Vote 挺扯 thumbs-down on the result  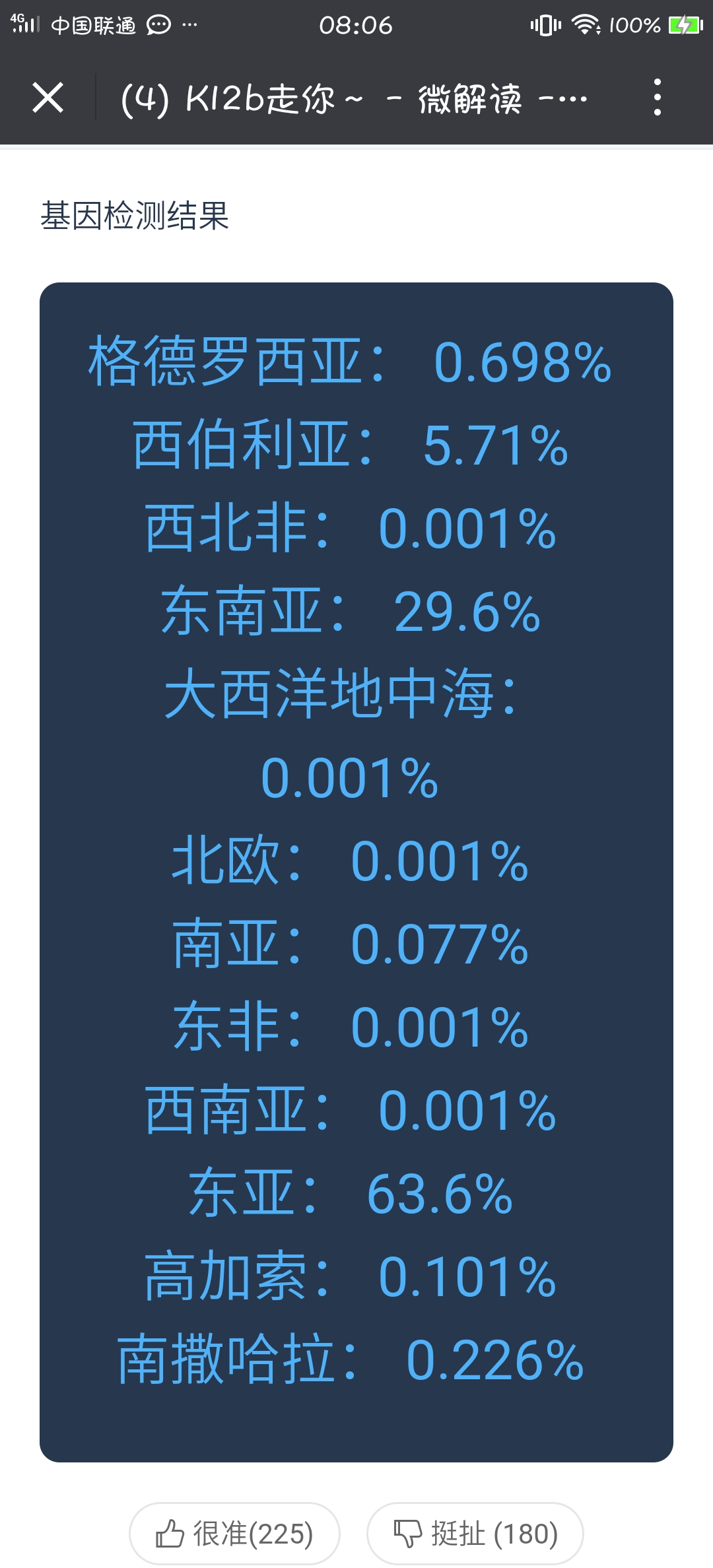tap(475, 1533)
